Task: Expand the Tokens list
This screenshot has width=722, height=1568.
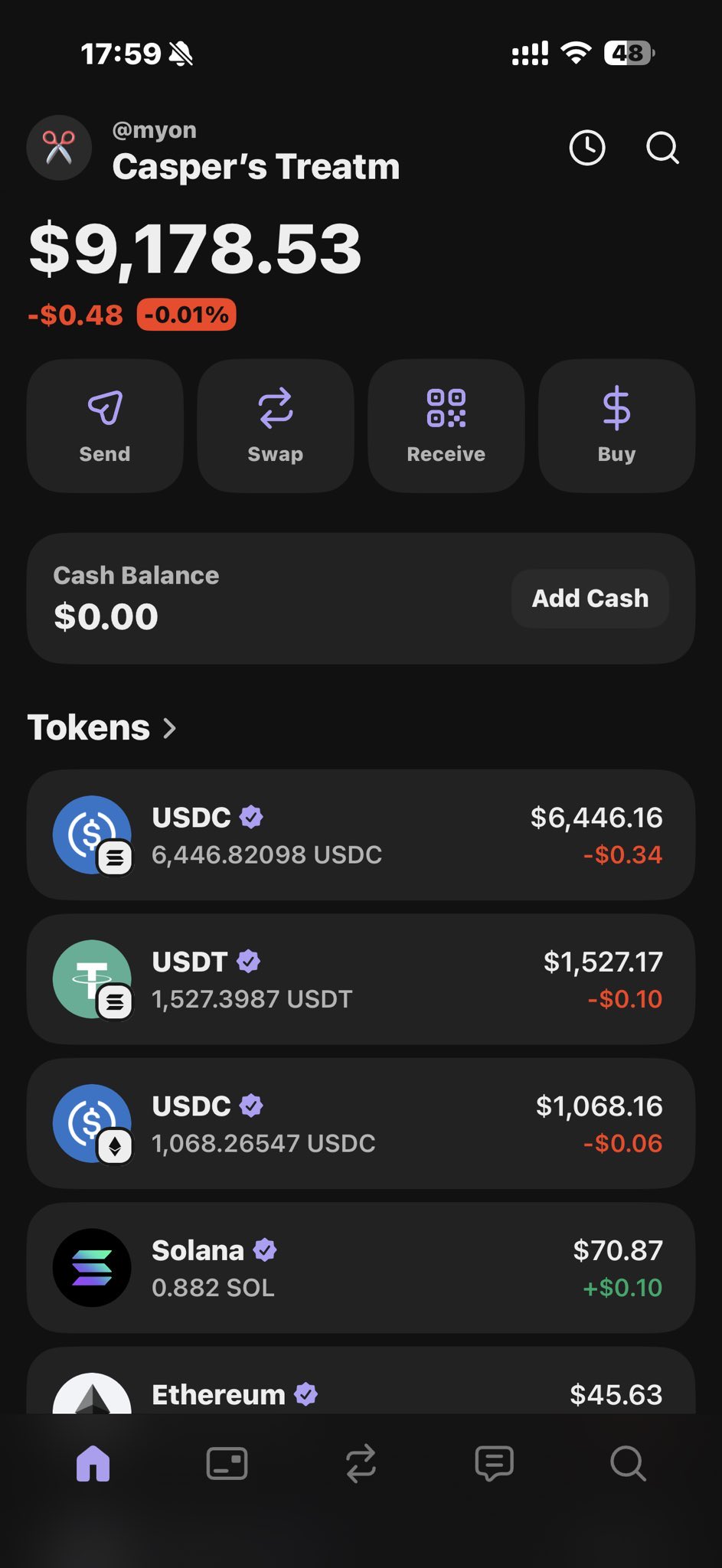Action: [102, 727]
